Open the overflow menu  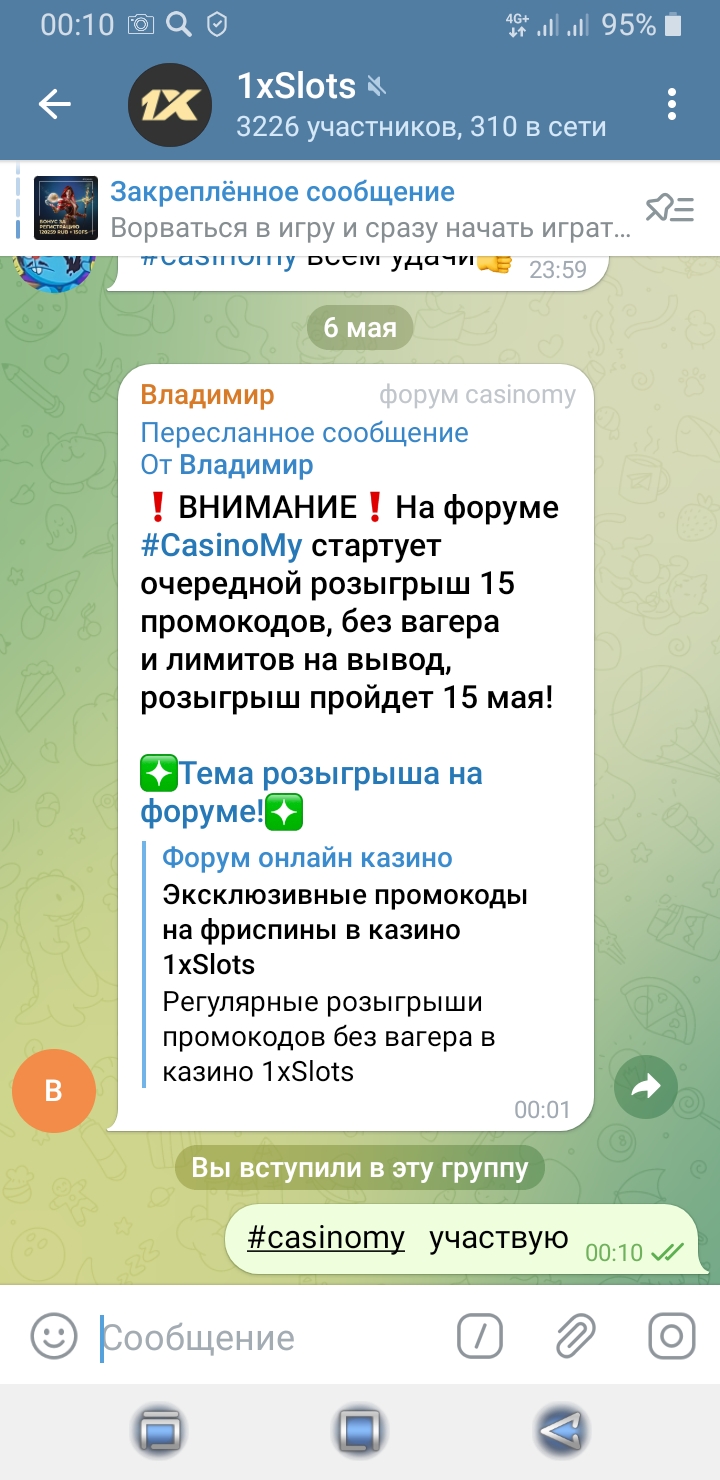click(672, 104)
